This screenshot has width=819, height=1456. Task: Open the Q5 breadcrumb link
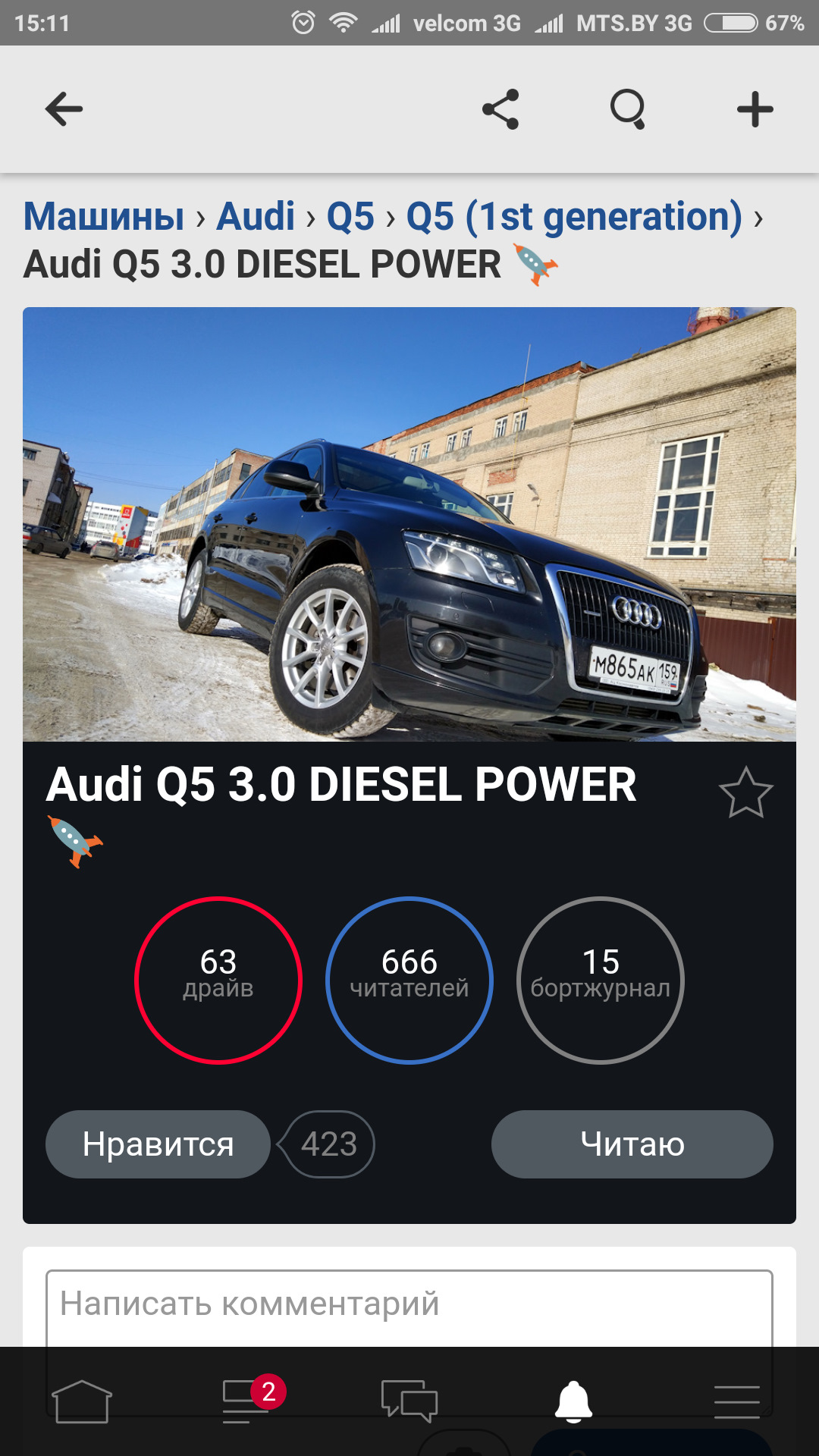(x=350, y=216)
